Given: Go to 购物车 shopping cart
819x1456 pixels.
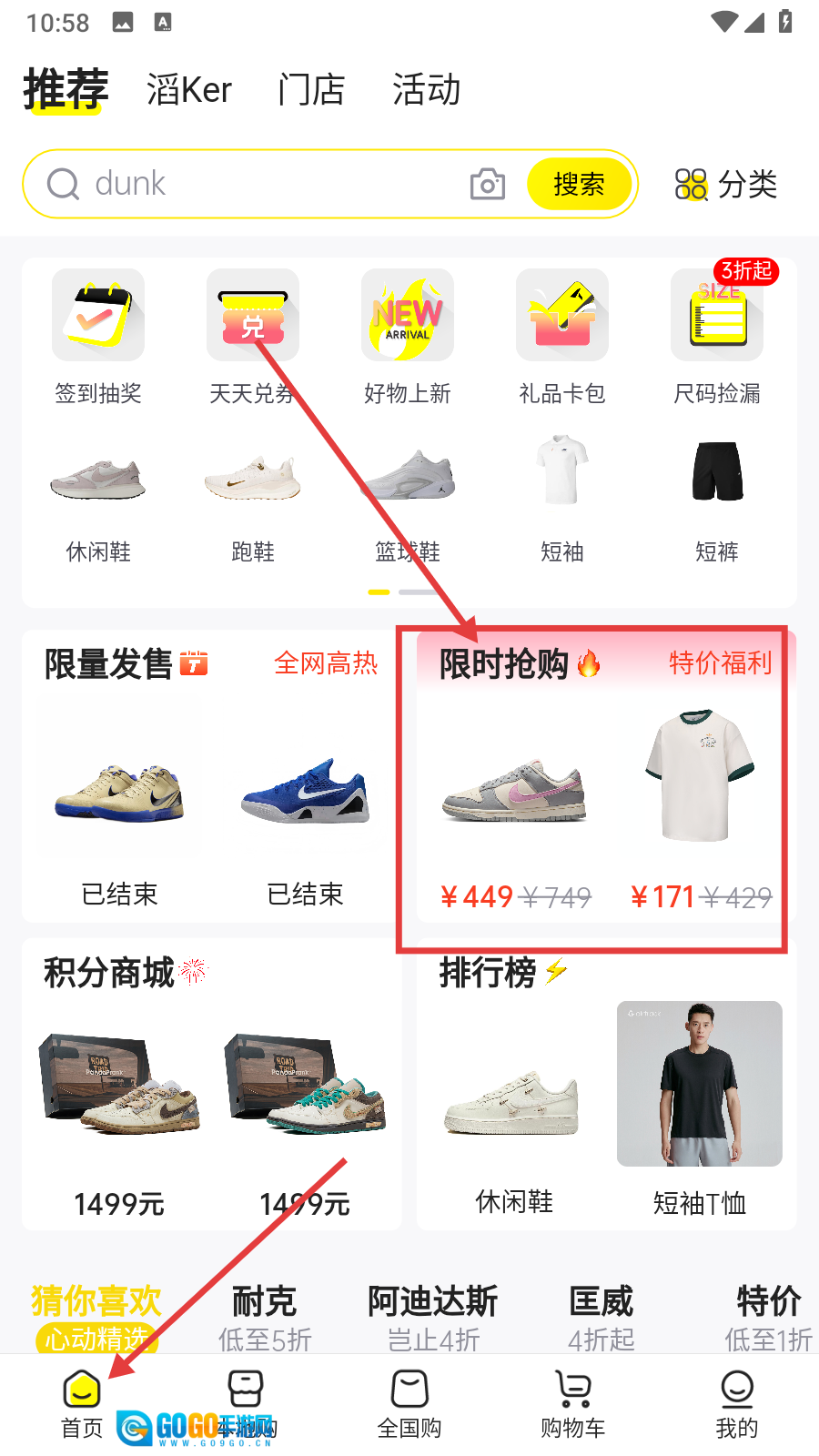Looking at the screenshot, I should pyautogui.click(x=573, y=1404).
